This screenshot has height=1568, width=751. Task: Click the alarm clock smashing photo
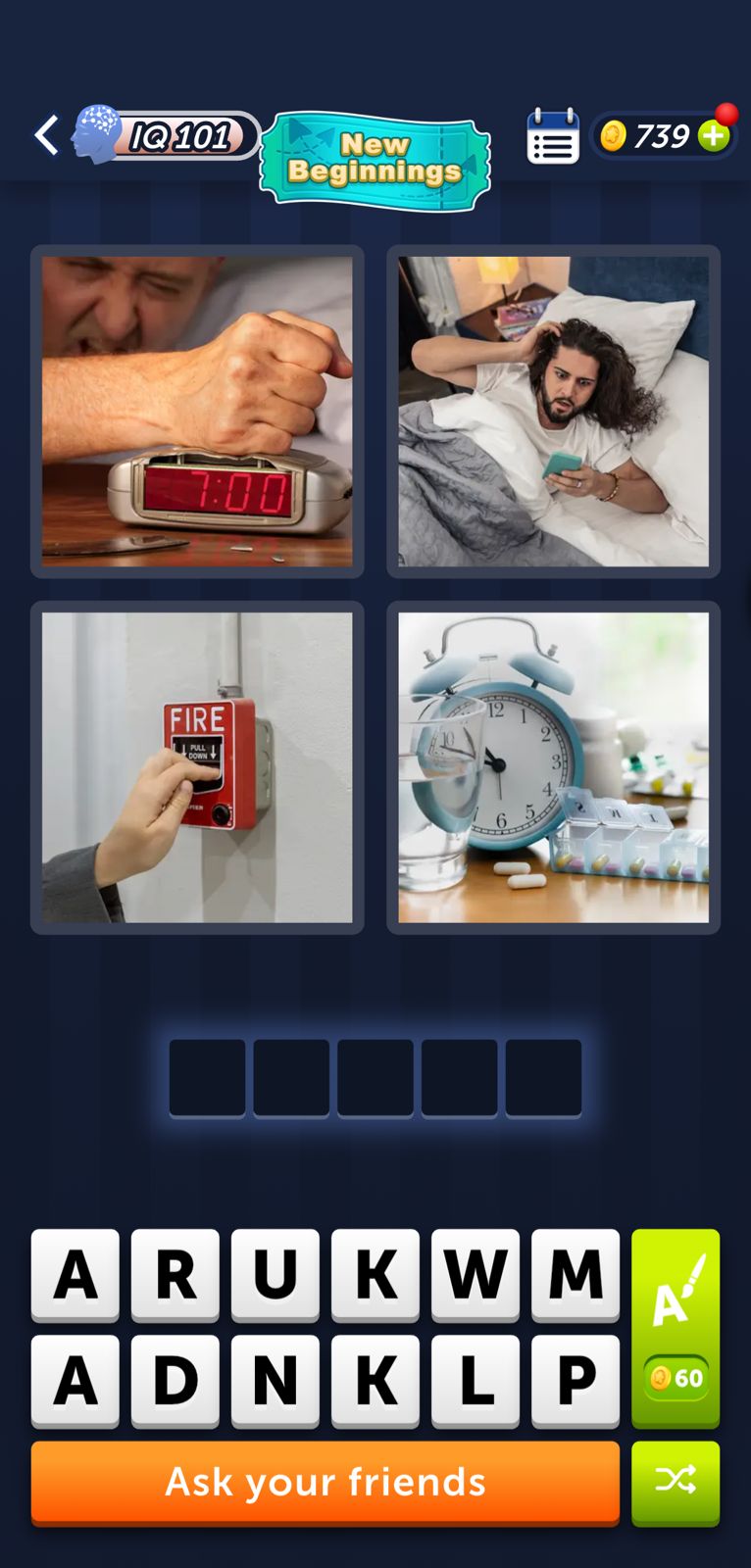tap(196, 412)
